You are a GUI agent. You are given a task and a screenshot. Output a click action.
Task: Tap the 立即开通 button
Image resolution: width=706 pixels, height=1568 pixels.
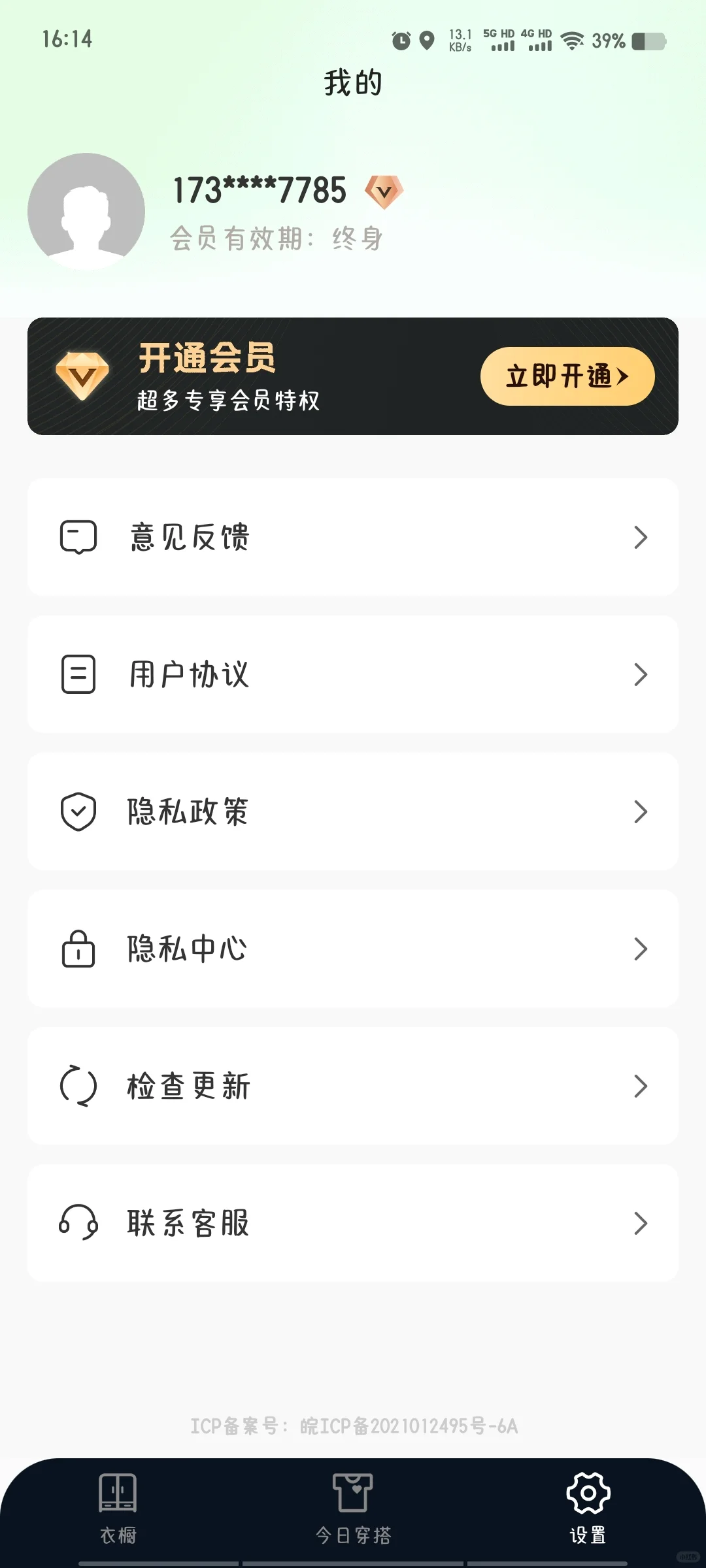click(x=567, y=376)
